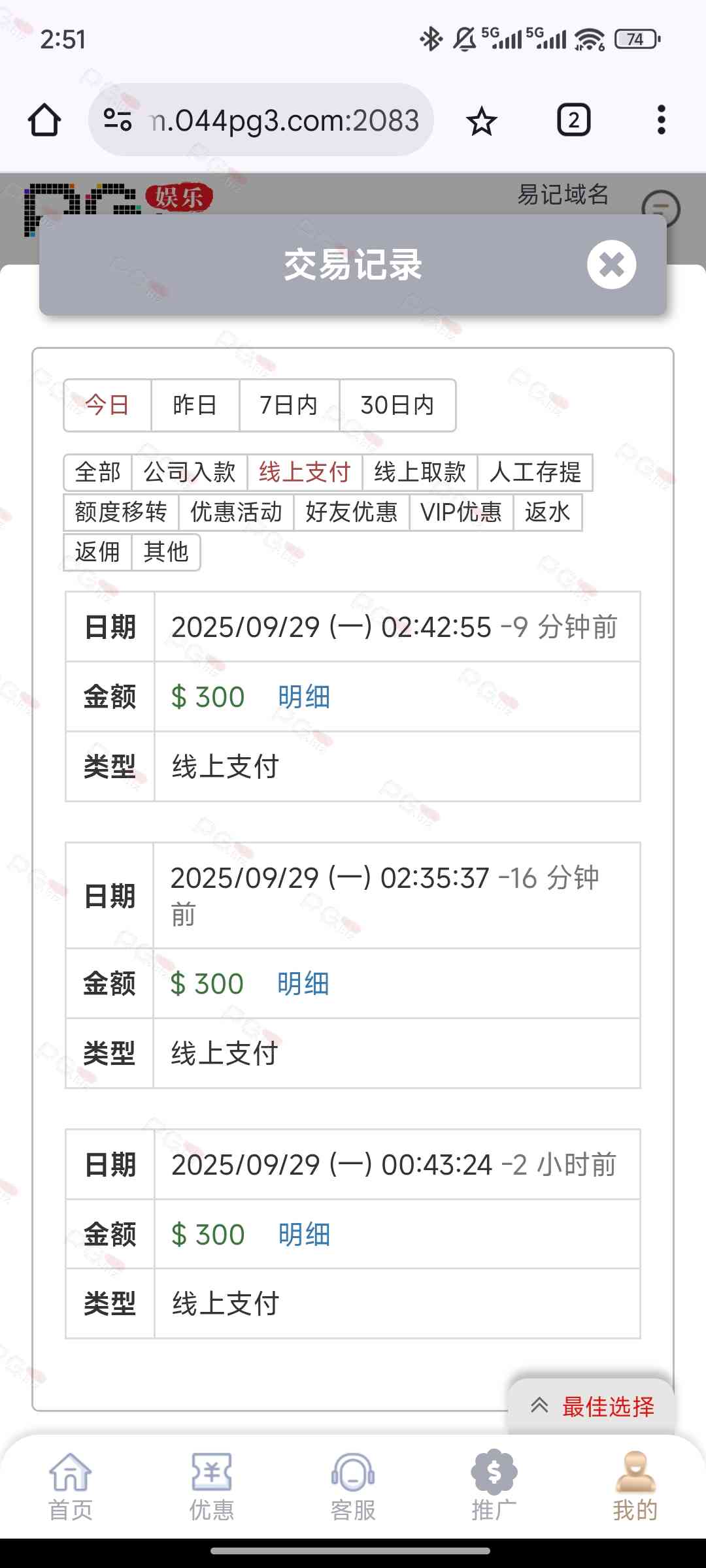View 明细 of the 00:43:24 payment
This screenshot has width=706, height=1568.
304,1235
